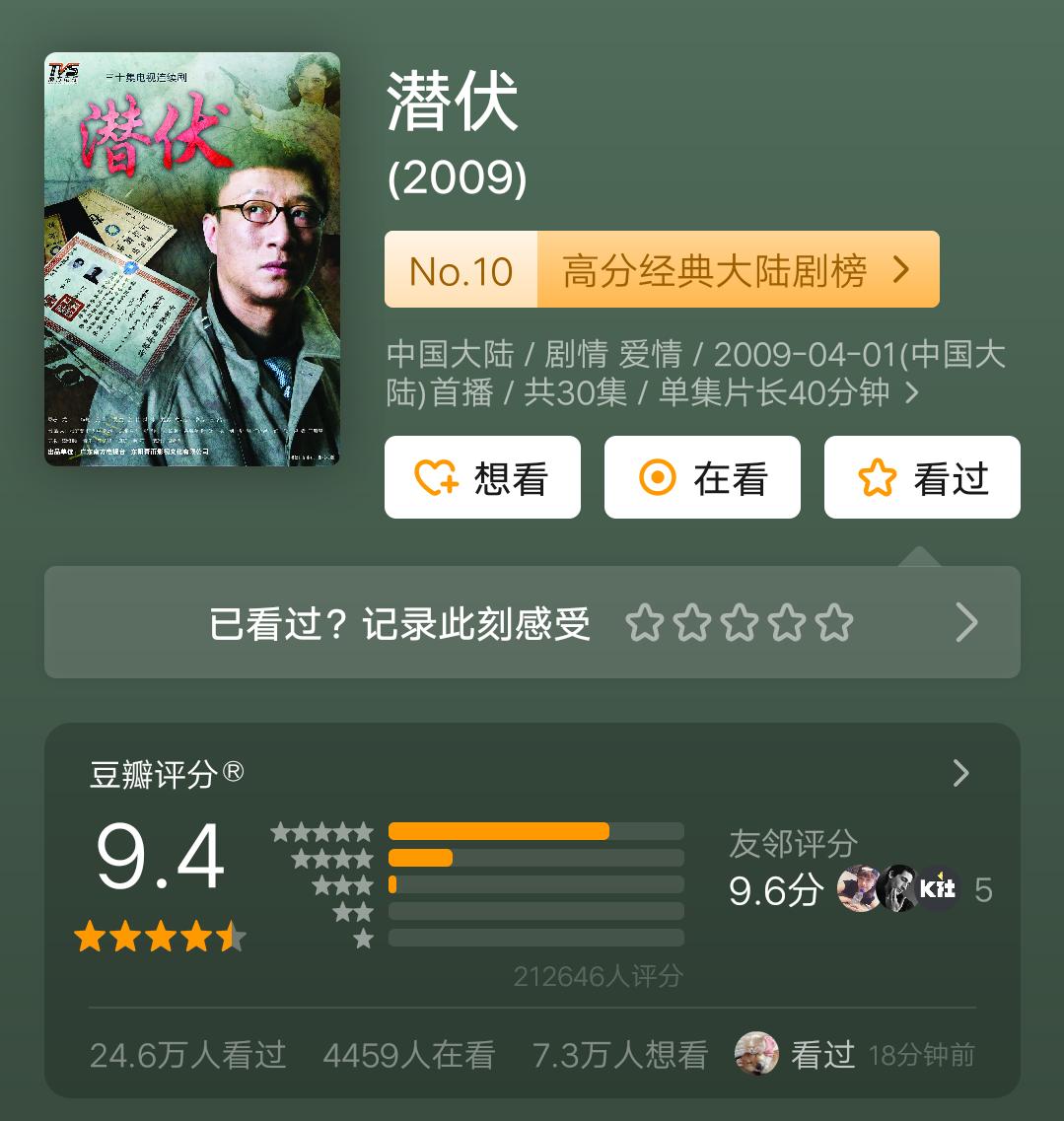Click the Kit friend avatar under 友邻评分
The image size is (1064, 1121).
pos(939,890)
